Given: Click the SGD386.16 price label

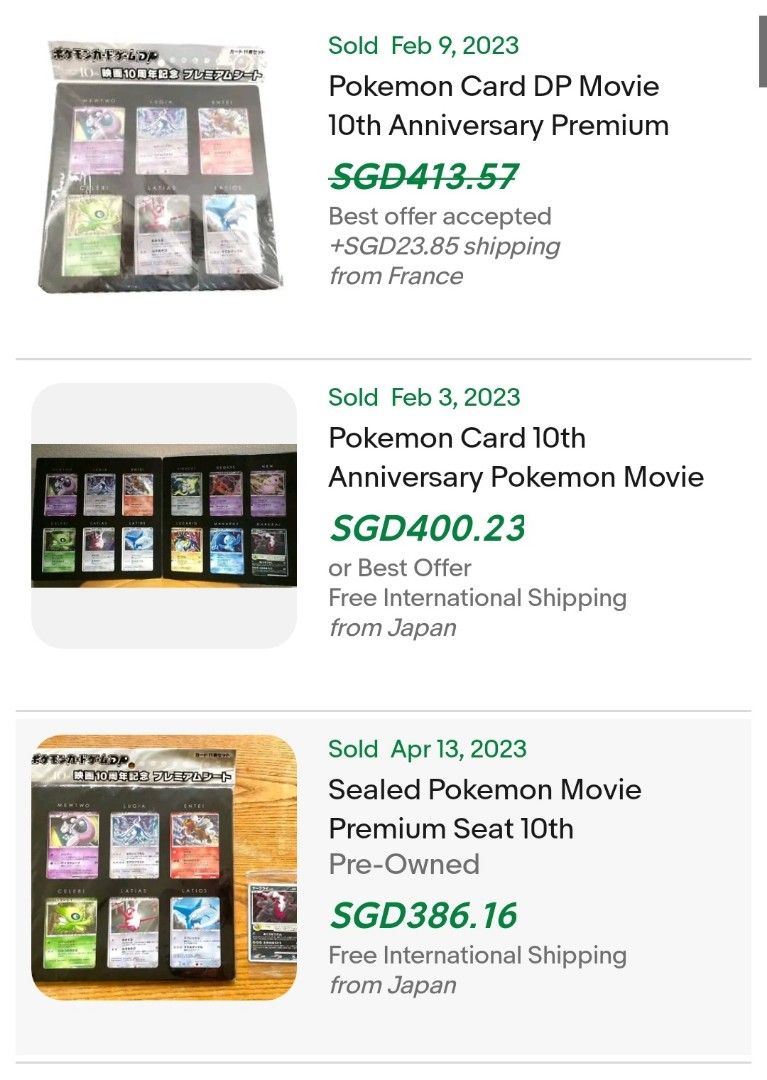Looking at the screenshot, I should click(x=420, y=914).
